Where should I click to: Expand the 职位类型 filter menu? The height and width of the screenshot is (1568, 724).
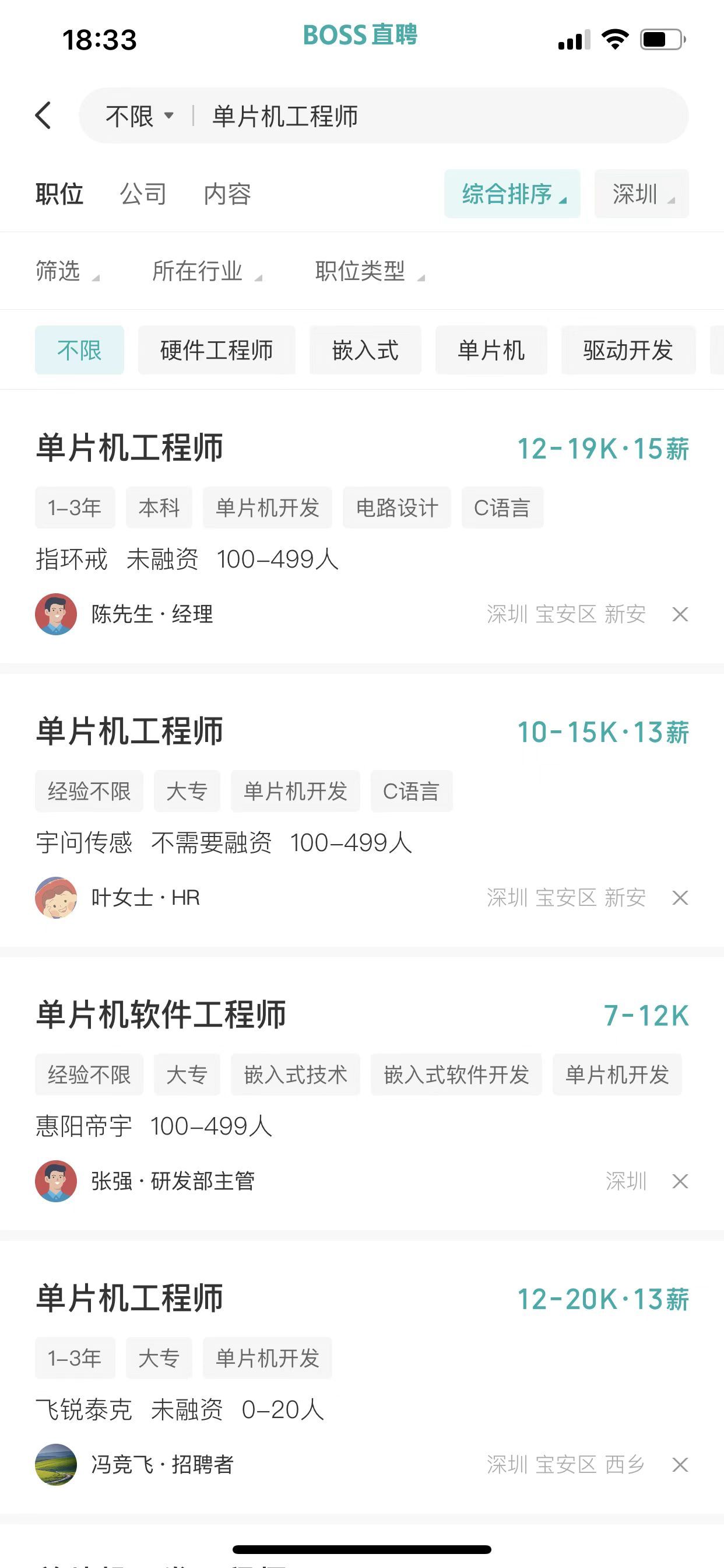367,271
